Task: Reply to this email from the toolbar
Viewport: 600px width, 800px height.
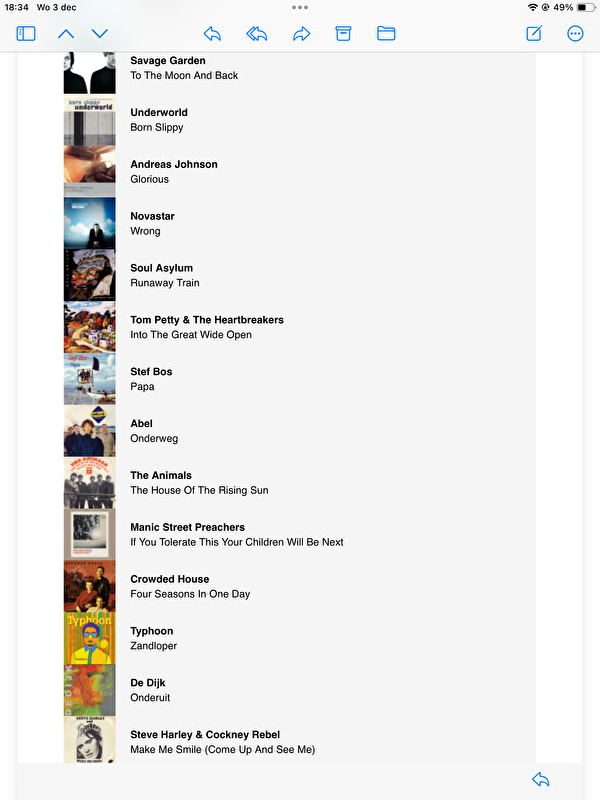Action: tap(212, 33)
